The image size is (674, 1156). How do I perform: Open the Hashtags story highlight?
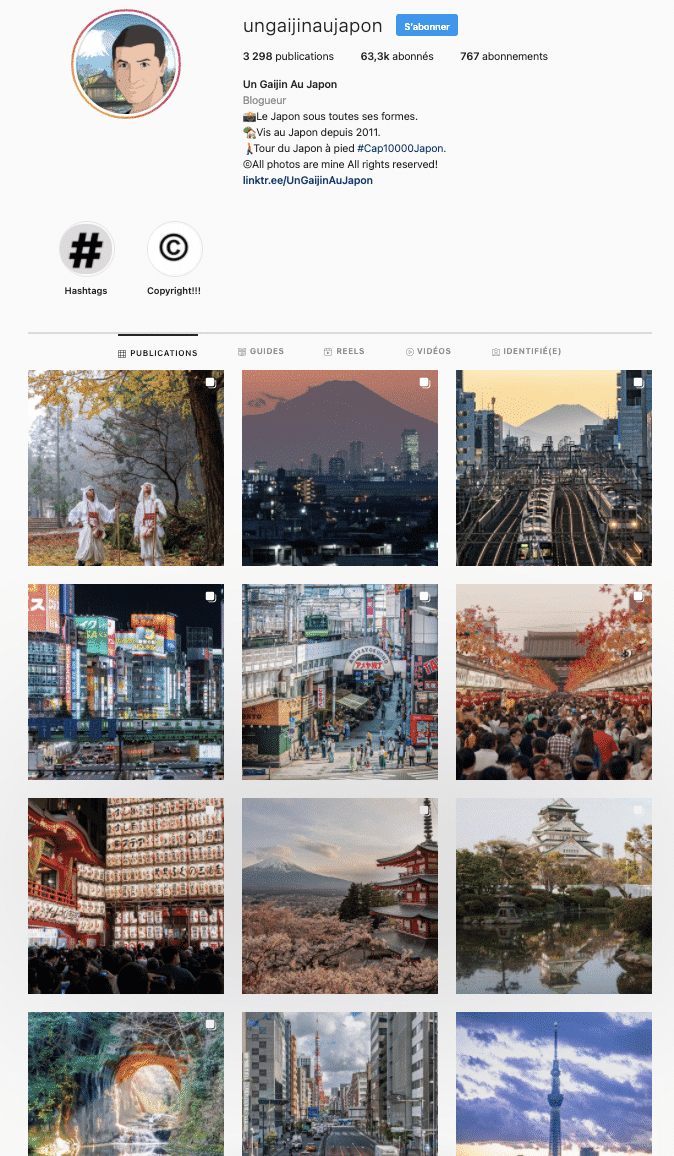[86, 250]
